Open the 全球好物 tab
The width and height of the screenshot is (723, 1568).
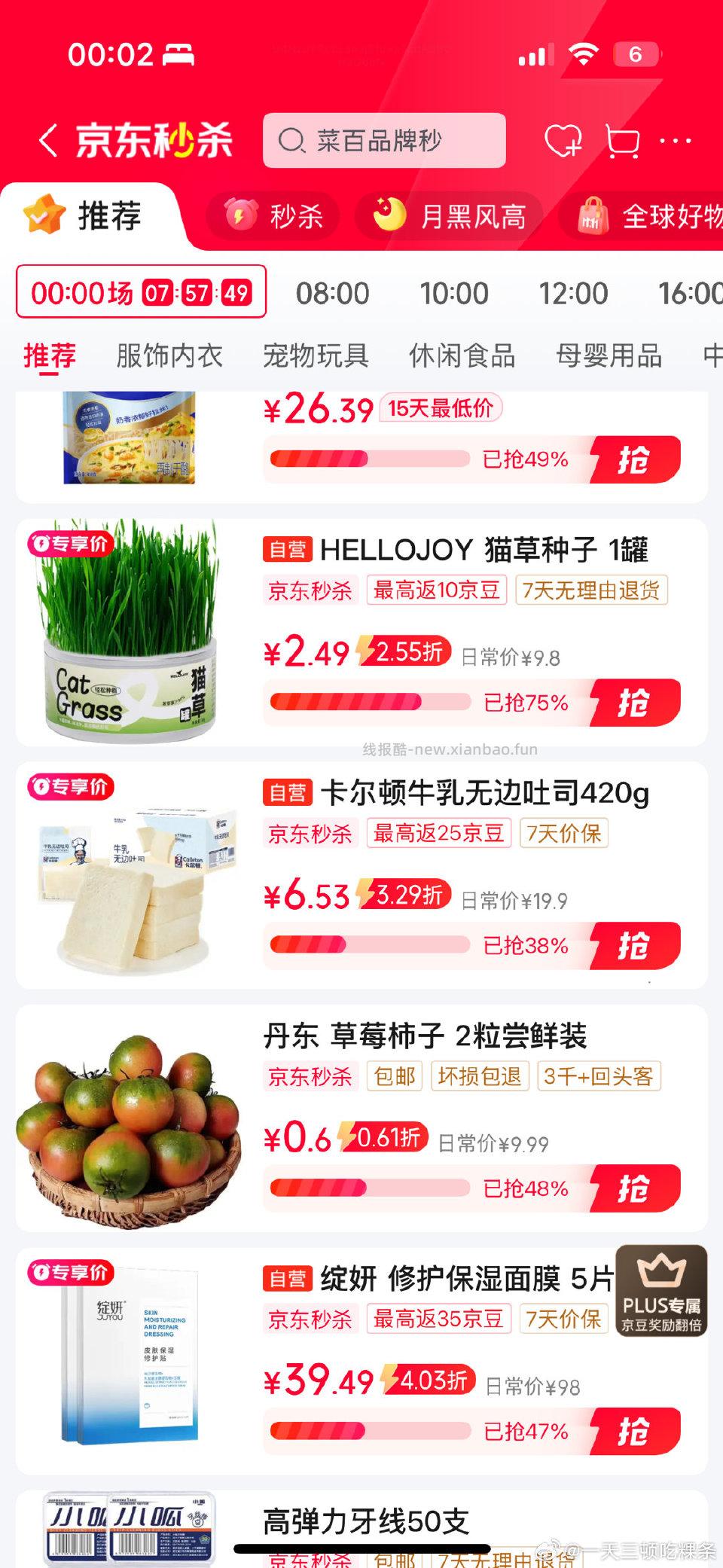click(649, 217)
